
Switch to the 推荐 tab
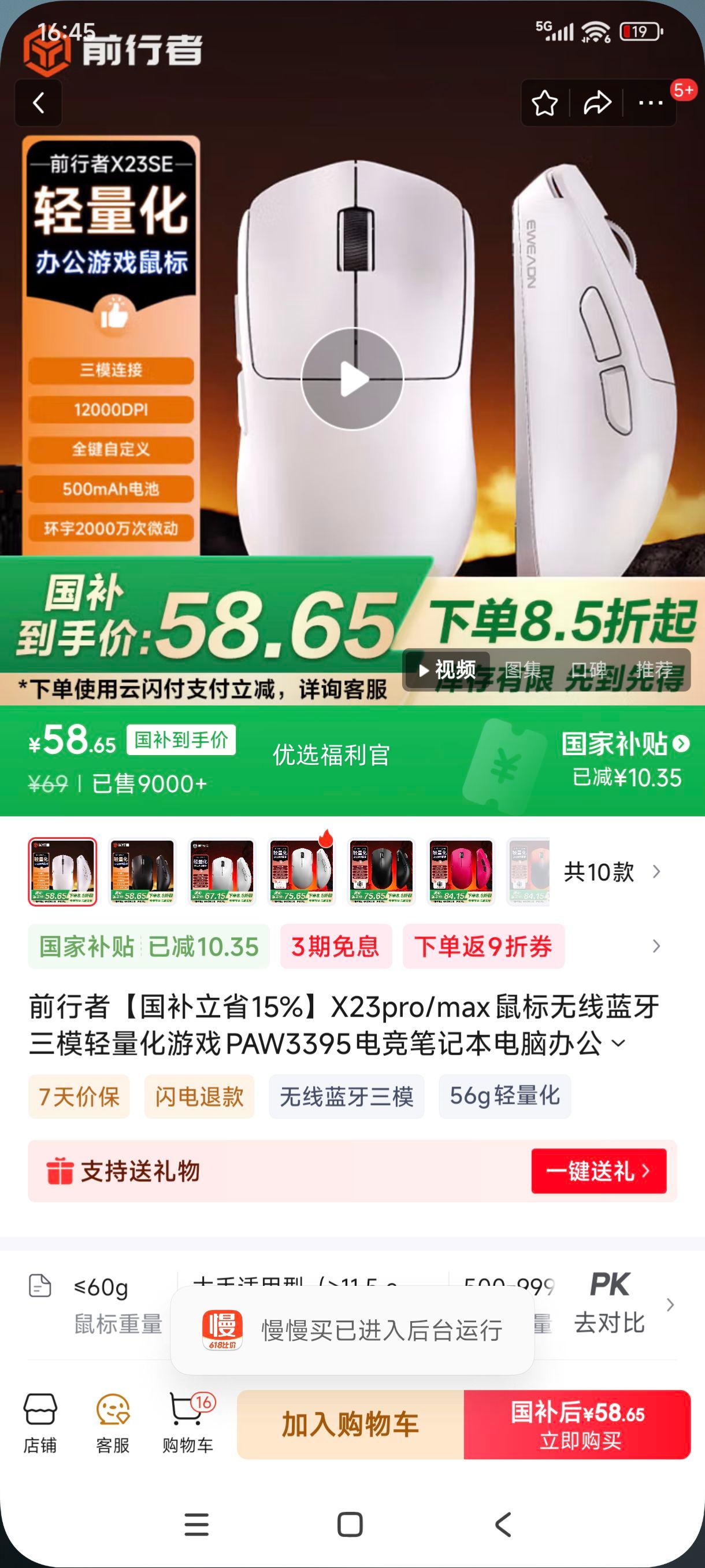[654, 670]
